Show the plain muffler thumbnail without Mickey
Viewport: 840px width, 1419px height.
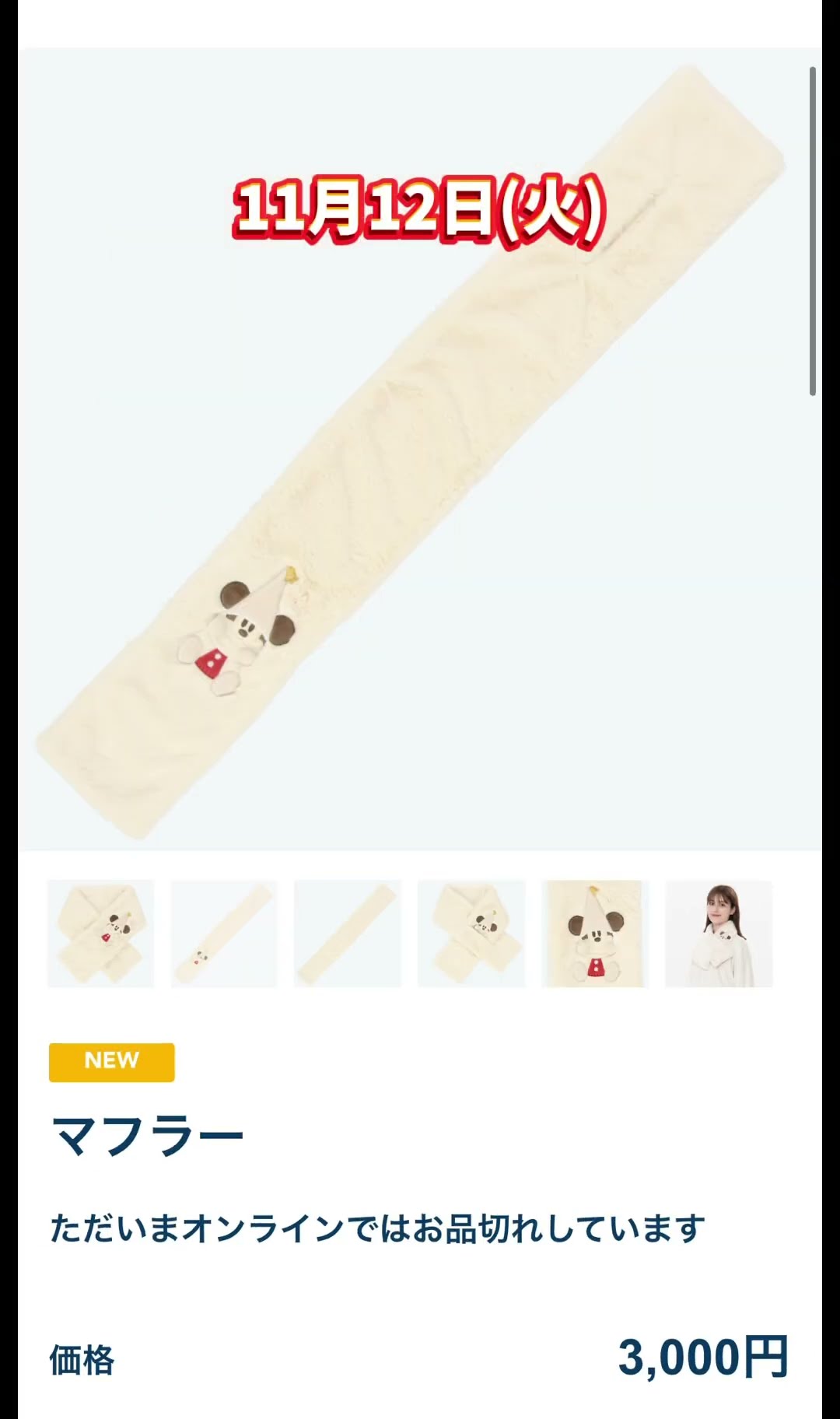(x=348, y=934)
